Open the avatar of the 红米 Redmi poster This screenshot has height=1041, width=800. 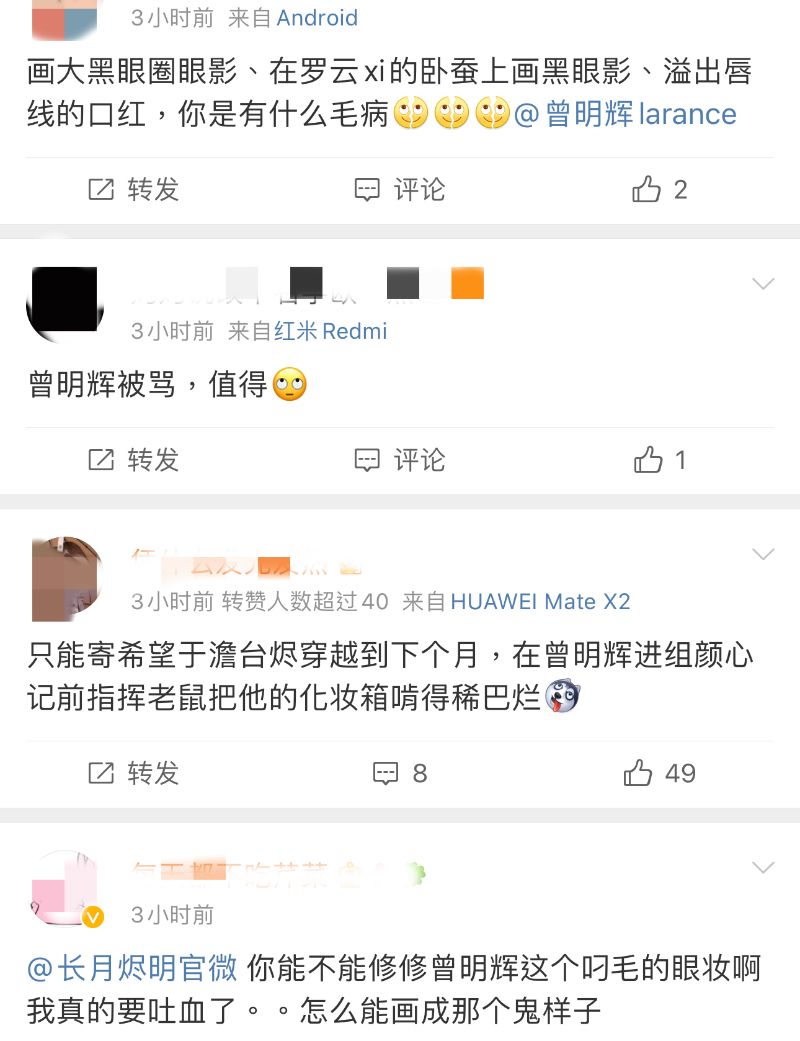65,304
